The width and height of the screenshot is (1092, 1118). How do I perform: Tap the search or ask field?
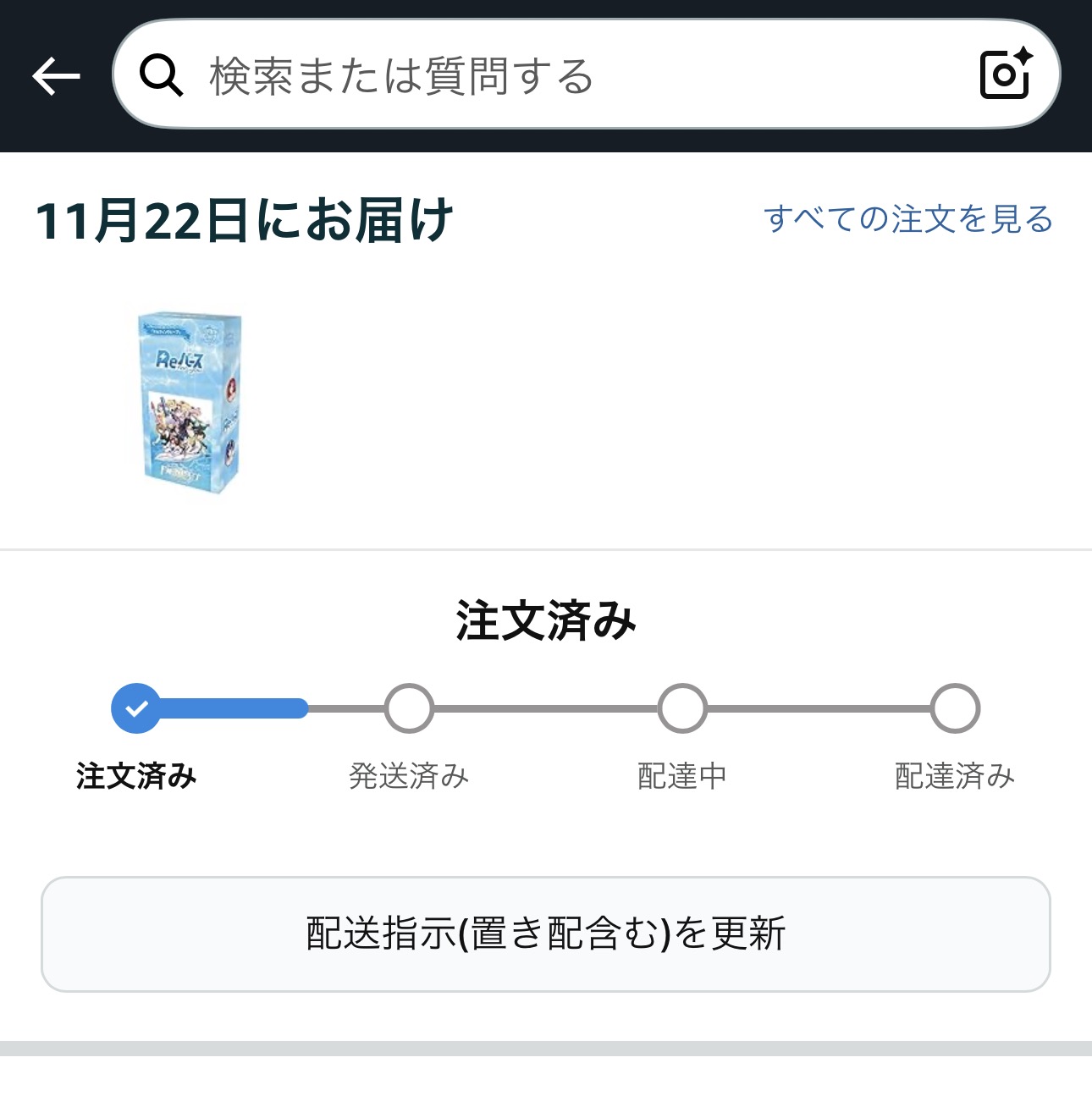542,76
